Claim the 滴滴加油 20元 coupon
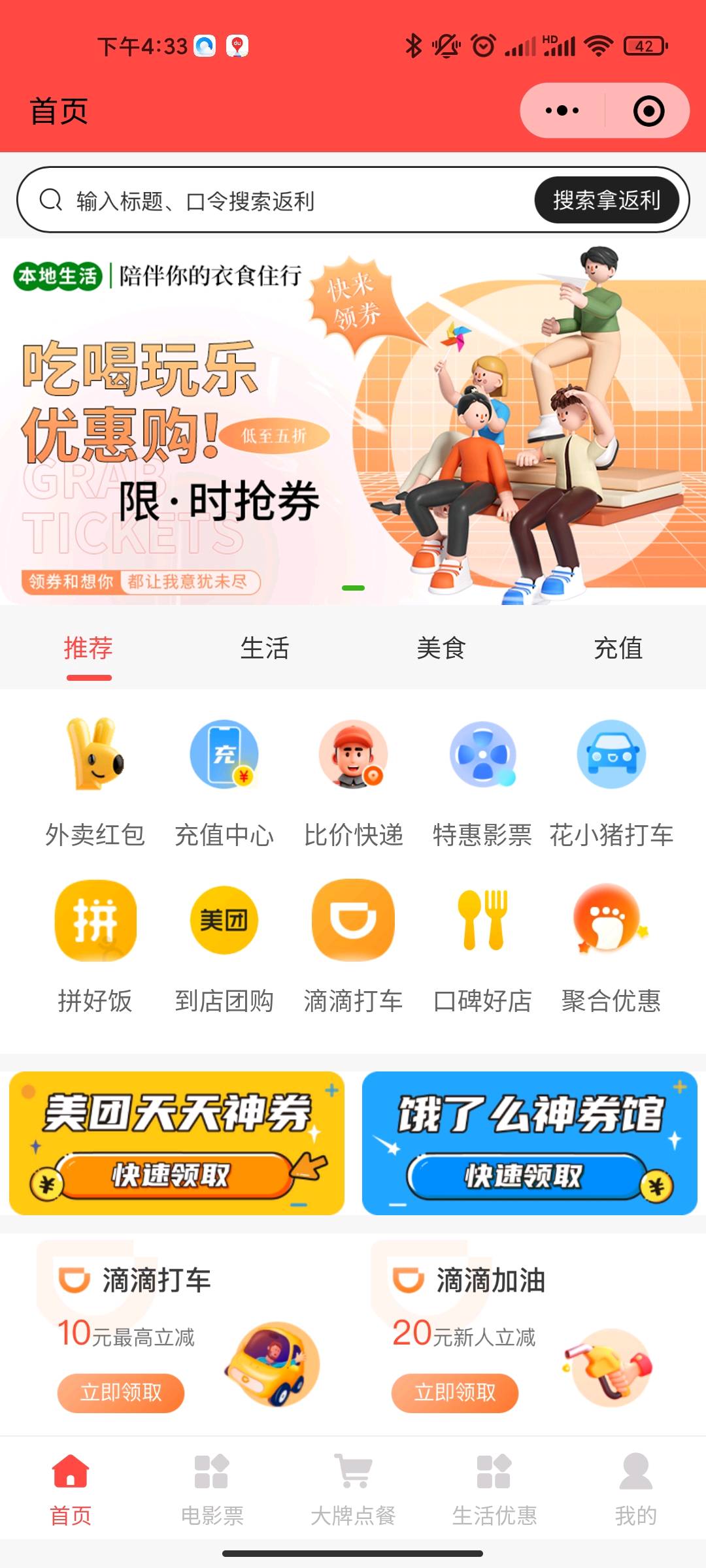 455,1393
